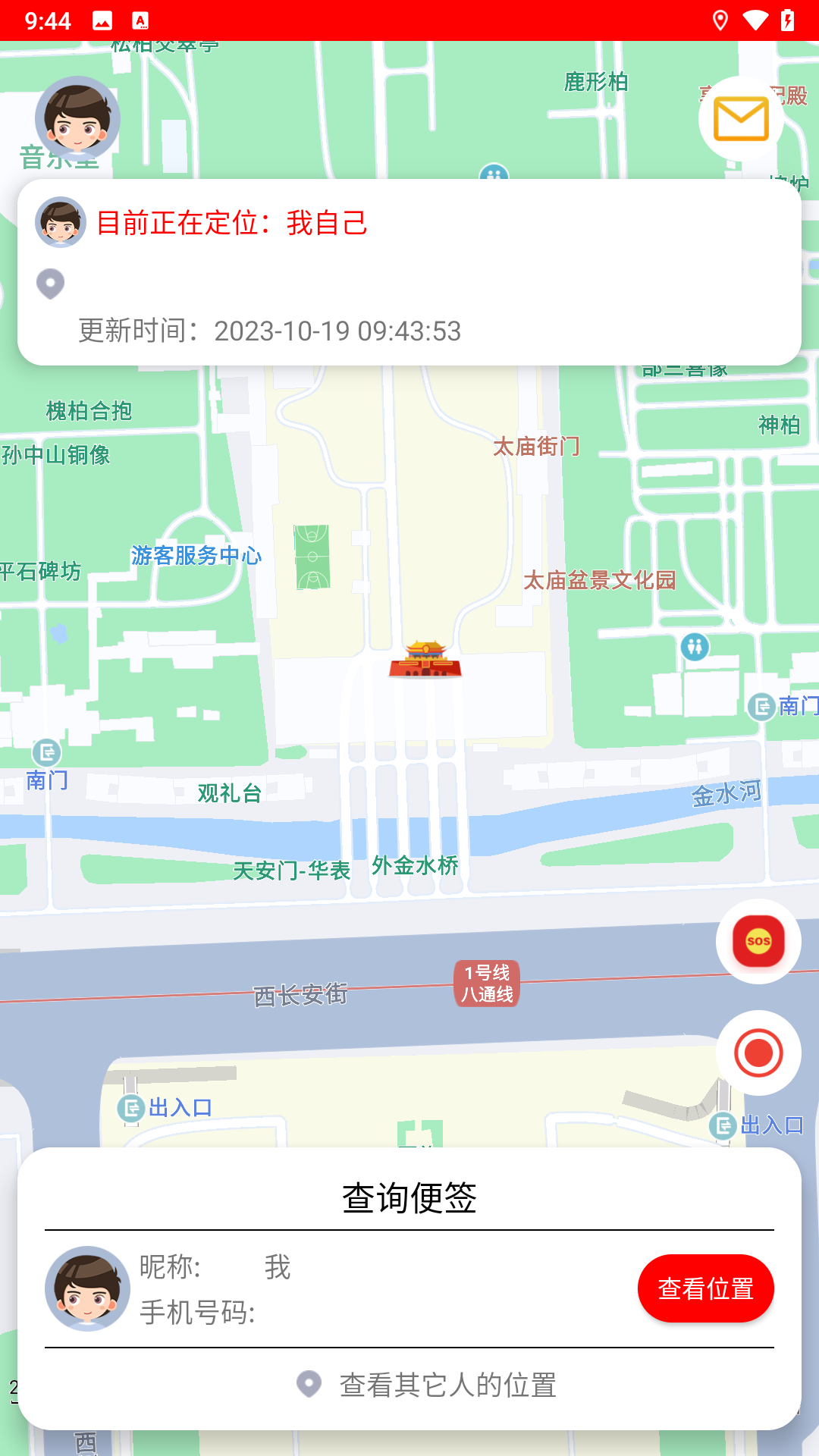Tap the 手机号码 field
Image resolution: width=819 pixels, height=1456 pixels.
tap(196, 1308)
